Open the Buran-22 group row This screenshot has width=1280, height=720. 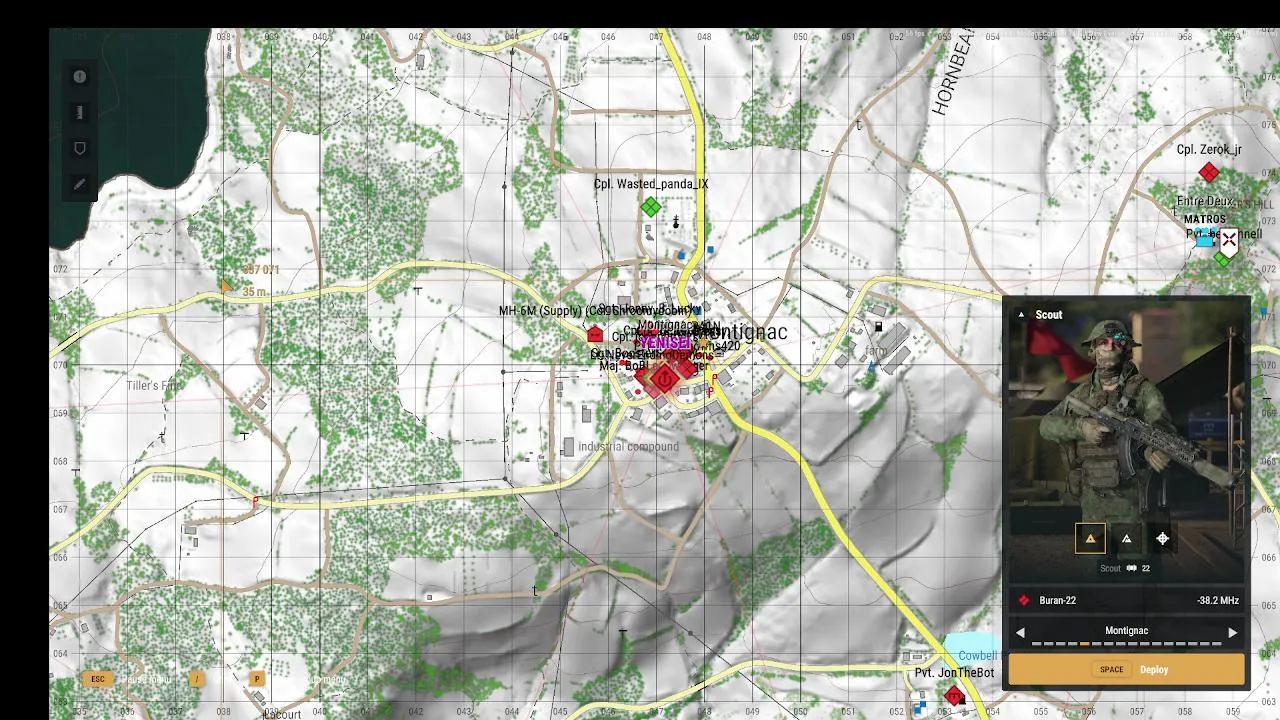1126,600
